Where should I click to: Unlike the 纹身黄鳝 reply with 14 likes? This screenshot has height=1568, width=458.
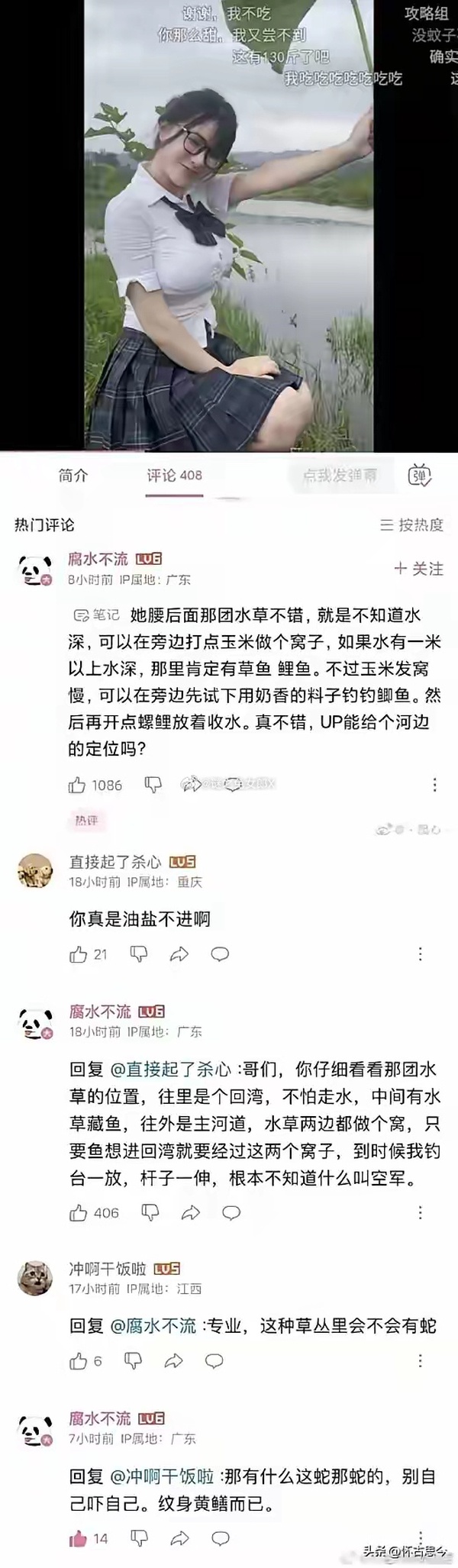coord(79,1539)
